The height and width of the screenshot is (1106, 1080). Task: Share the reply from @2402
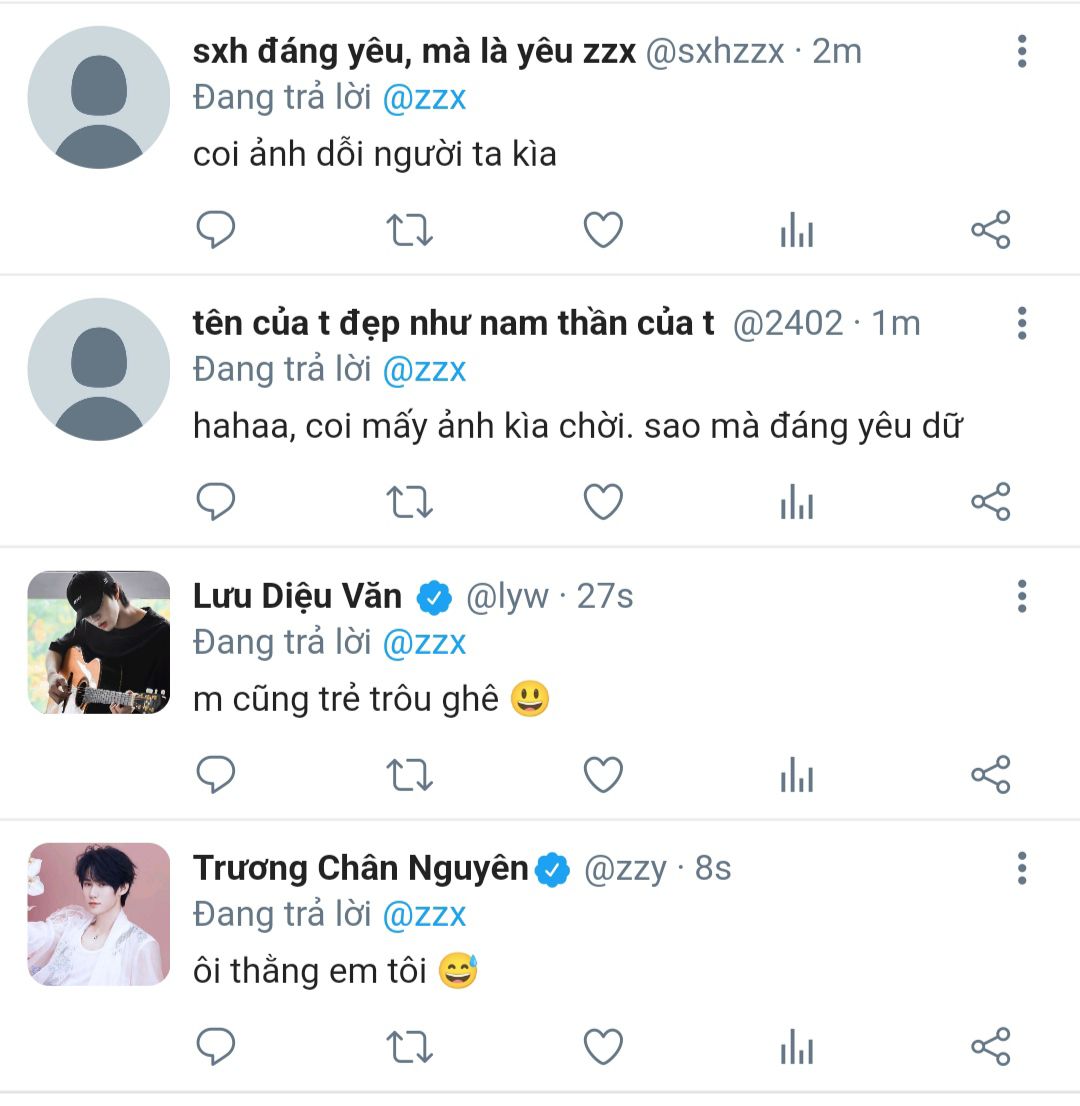[990, 502]
